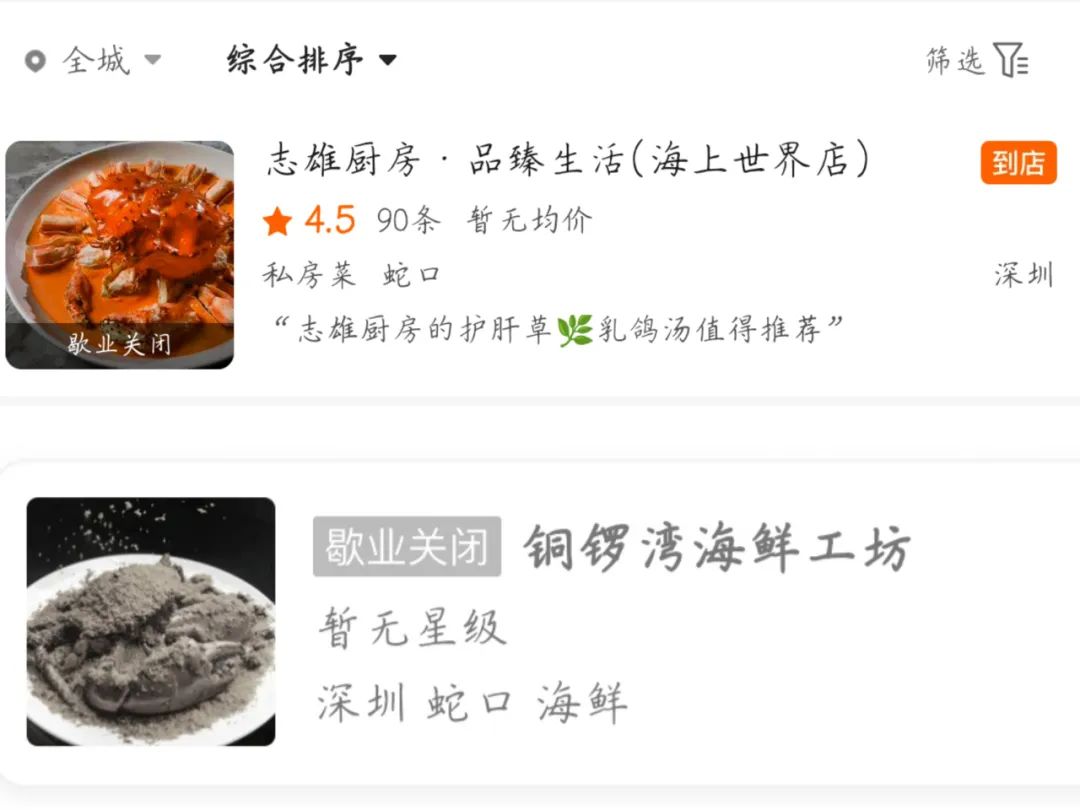
Task: Open the 筛选 filter options
Action: (x=977, y=61)
